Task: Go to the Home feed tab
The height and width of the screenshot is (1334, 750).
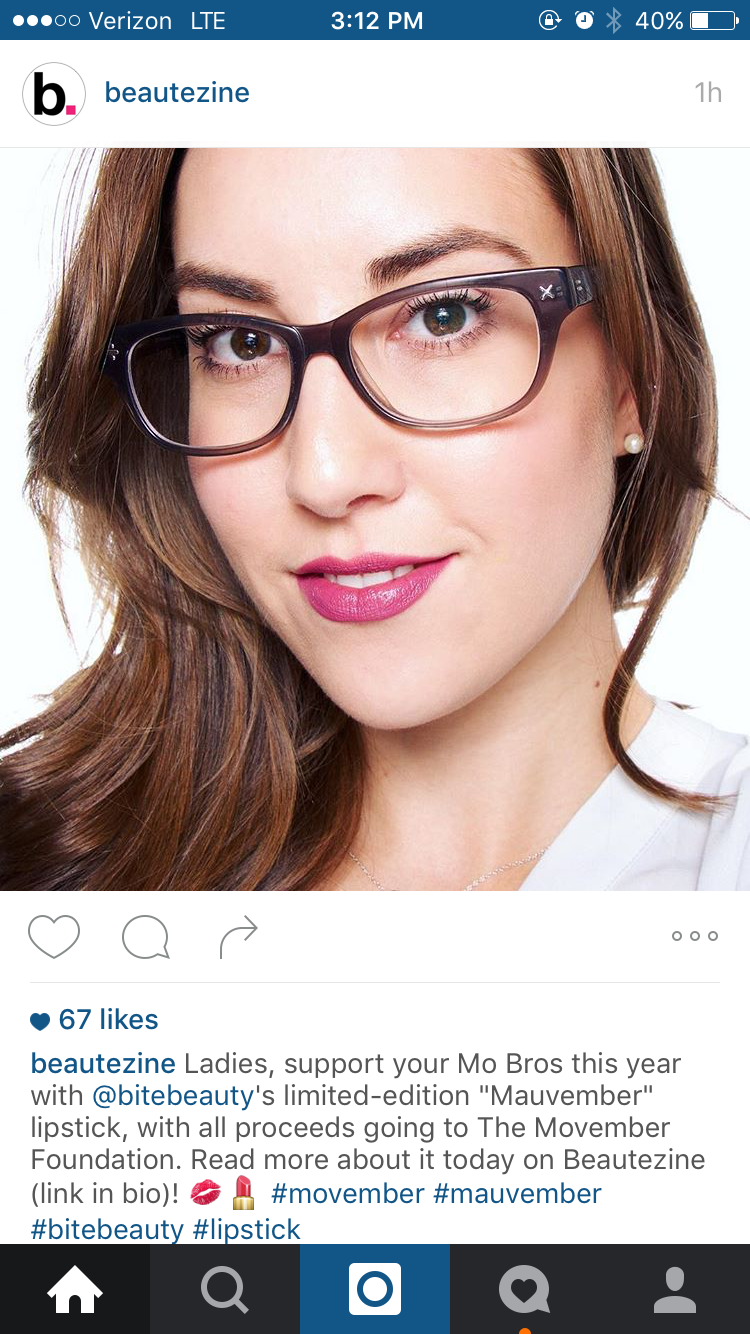Action: [75, 1289]
